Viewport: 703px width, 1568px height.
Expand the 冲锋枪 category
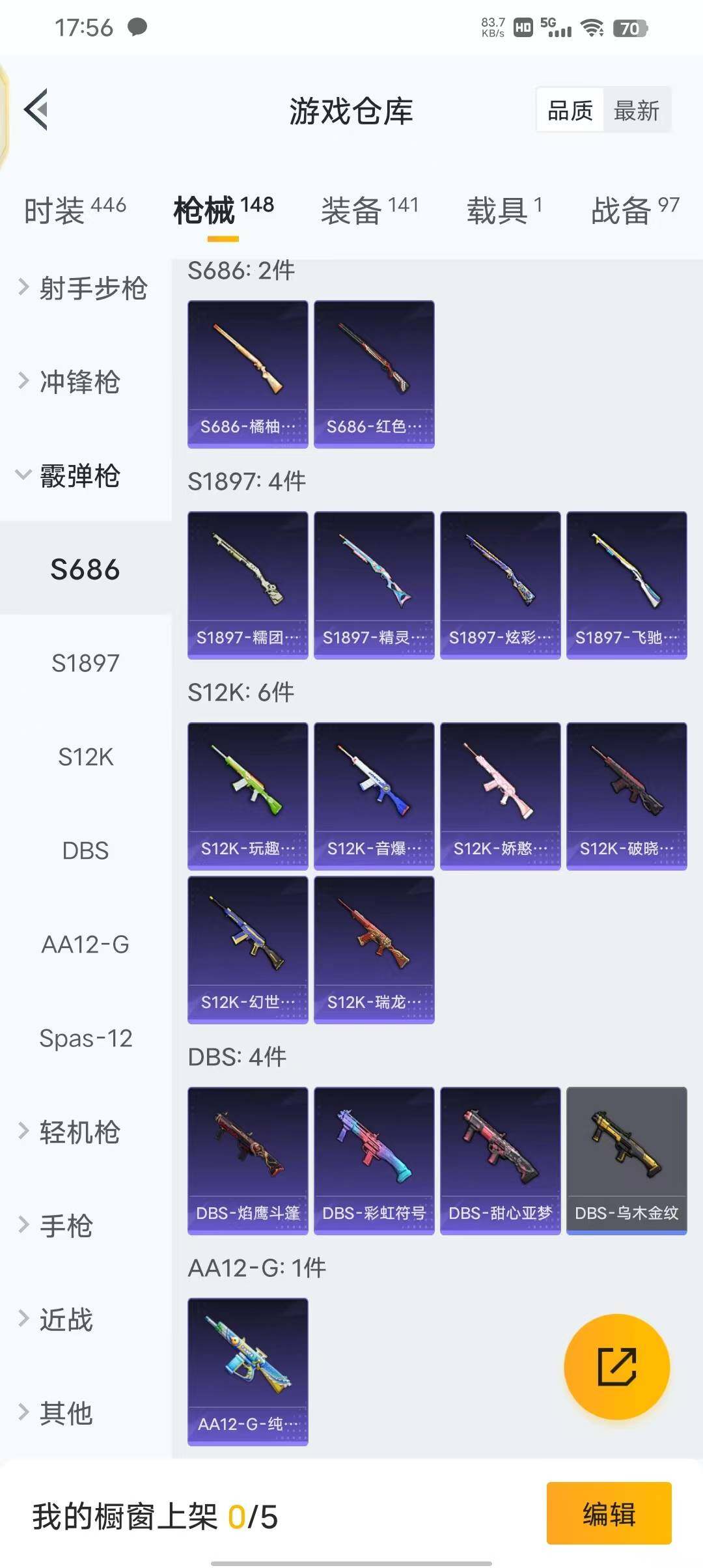click(79, 382)
